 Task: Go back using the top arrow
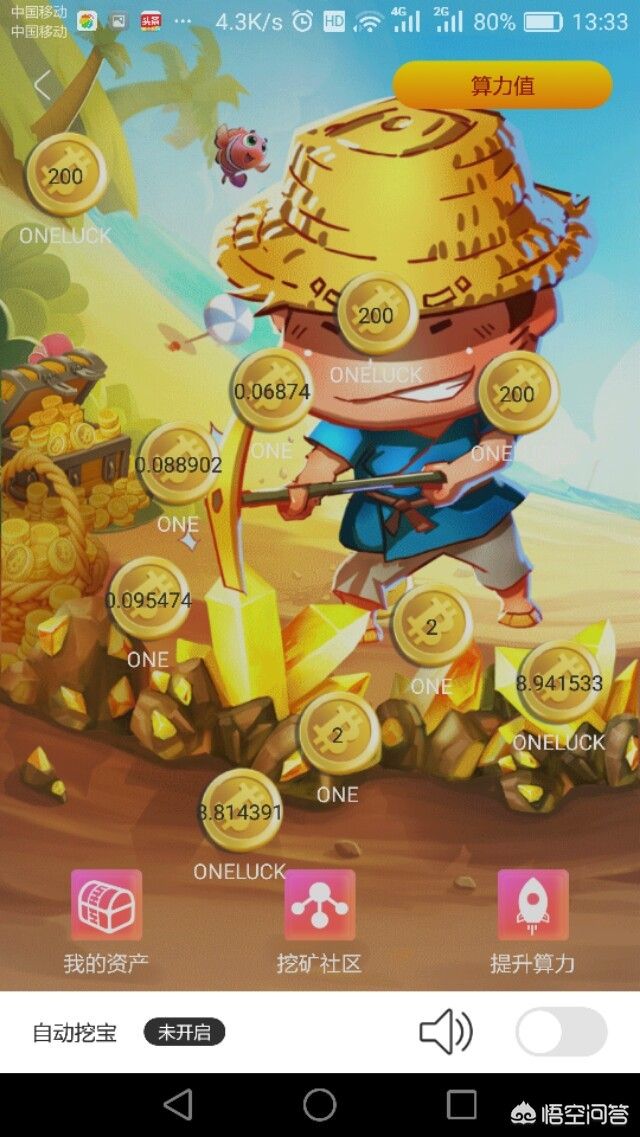pos(42,86)
